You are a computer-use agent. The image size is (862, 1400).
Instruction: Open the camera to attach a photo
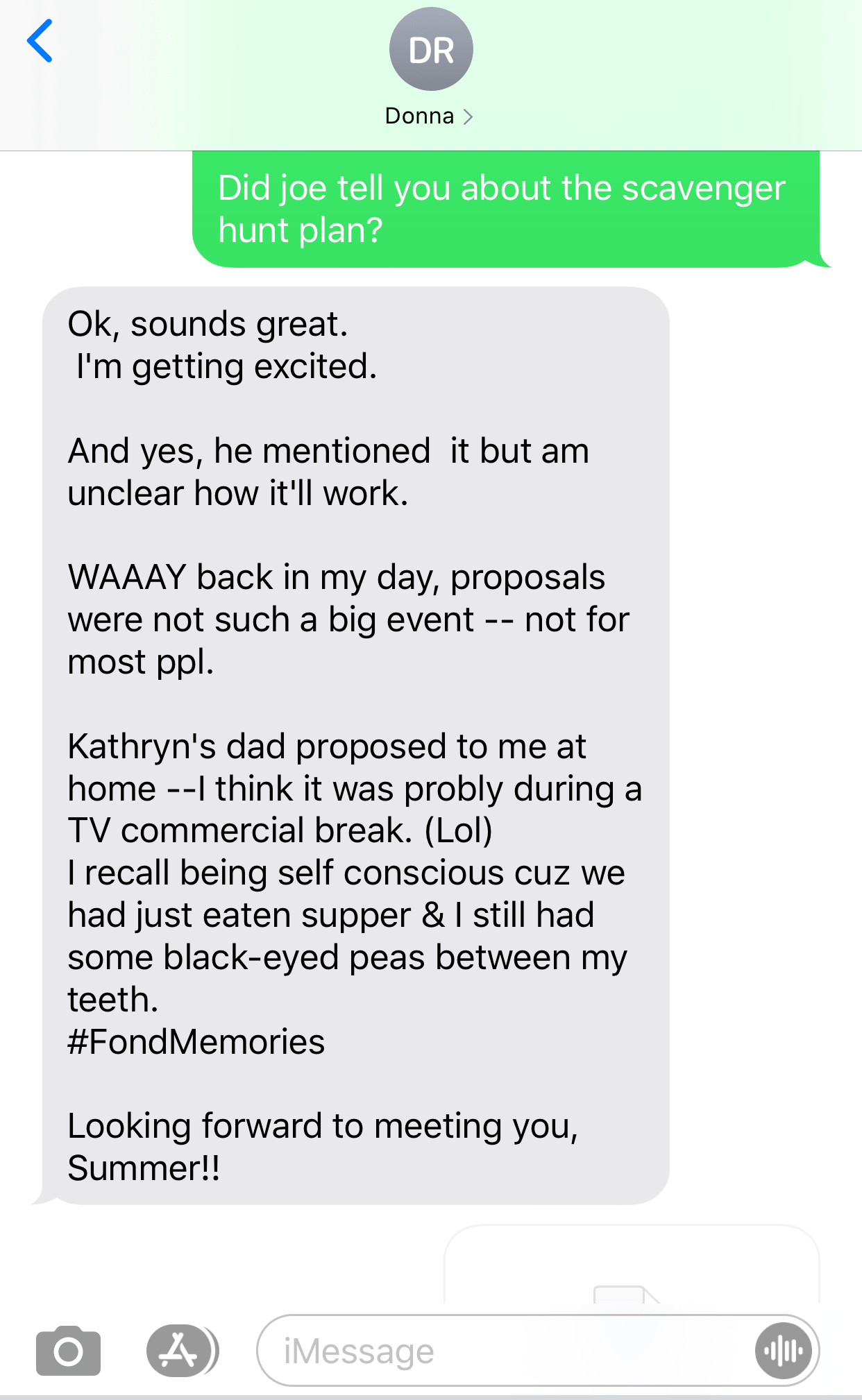tap(68, 1350)
